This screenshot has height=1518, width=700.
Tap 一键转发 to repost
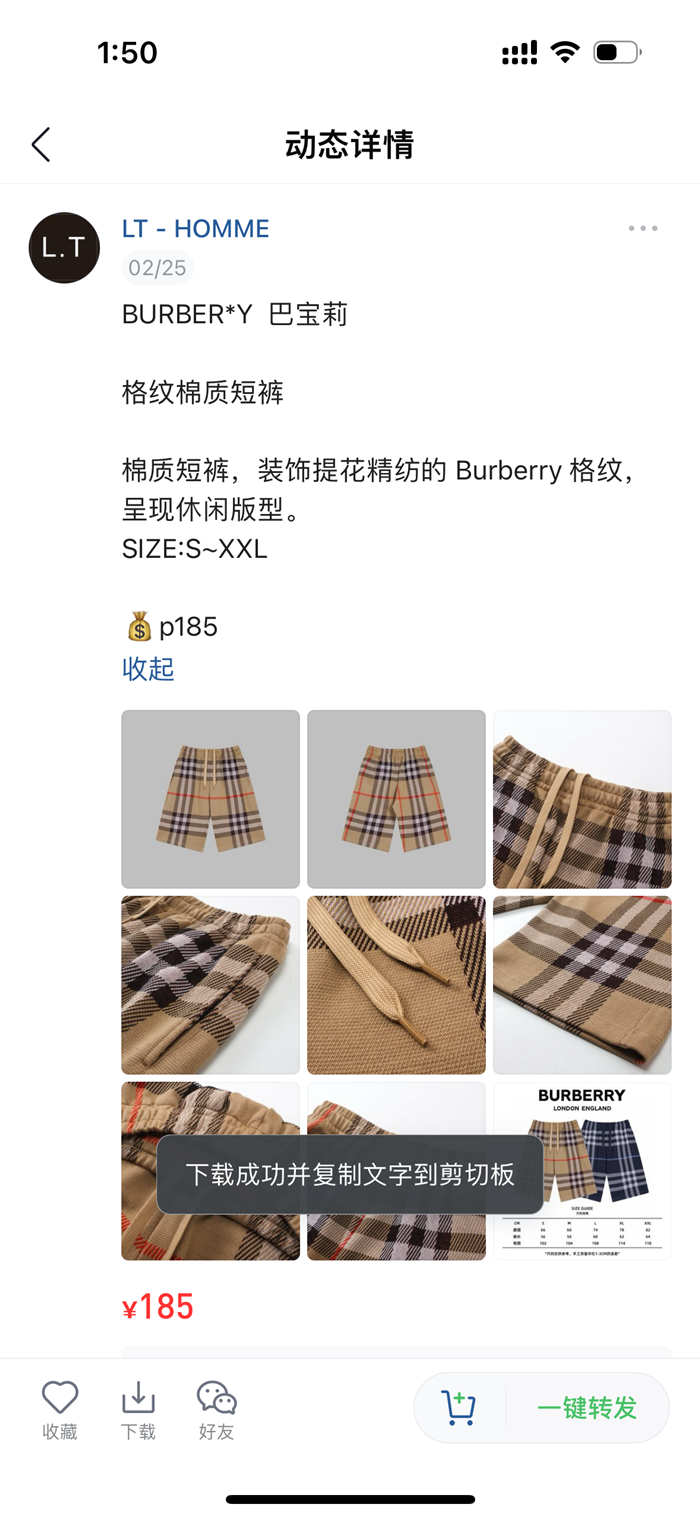(x=587, y=1407)
